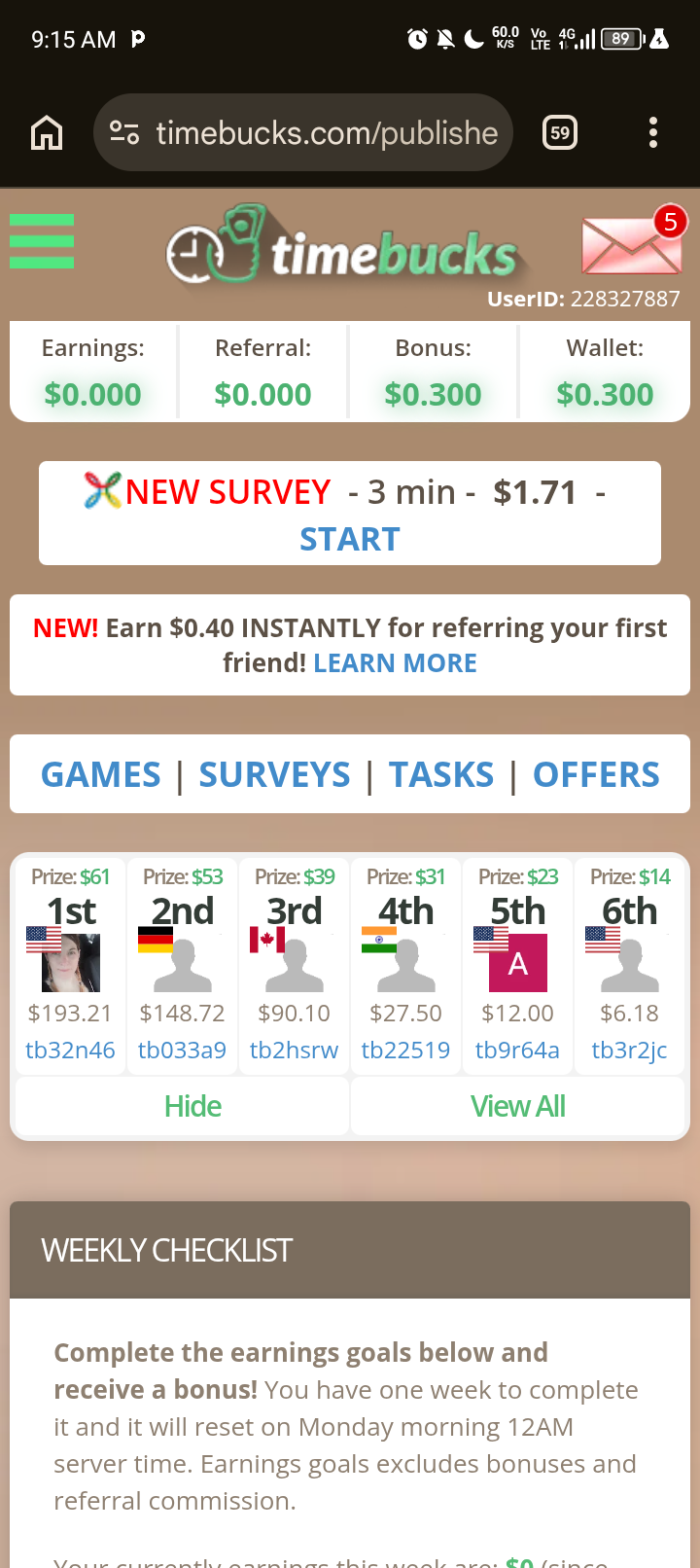Open the browser tab switcher
The width and height of the screenshot is (700, 1568).
[560, 132]
